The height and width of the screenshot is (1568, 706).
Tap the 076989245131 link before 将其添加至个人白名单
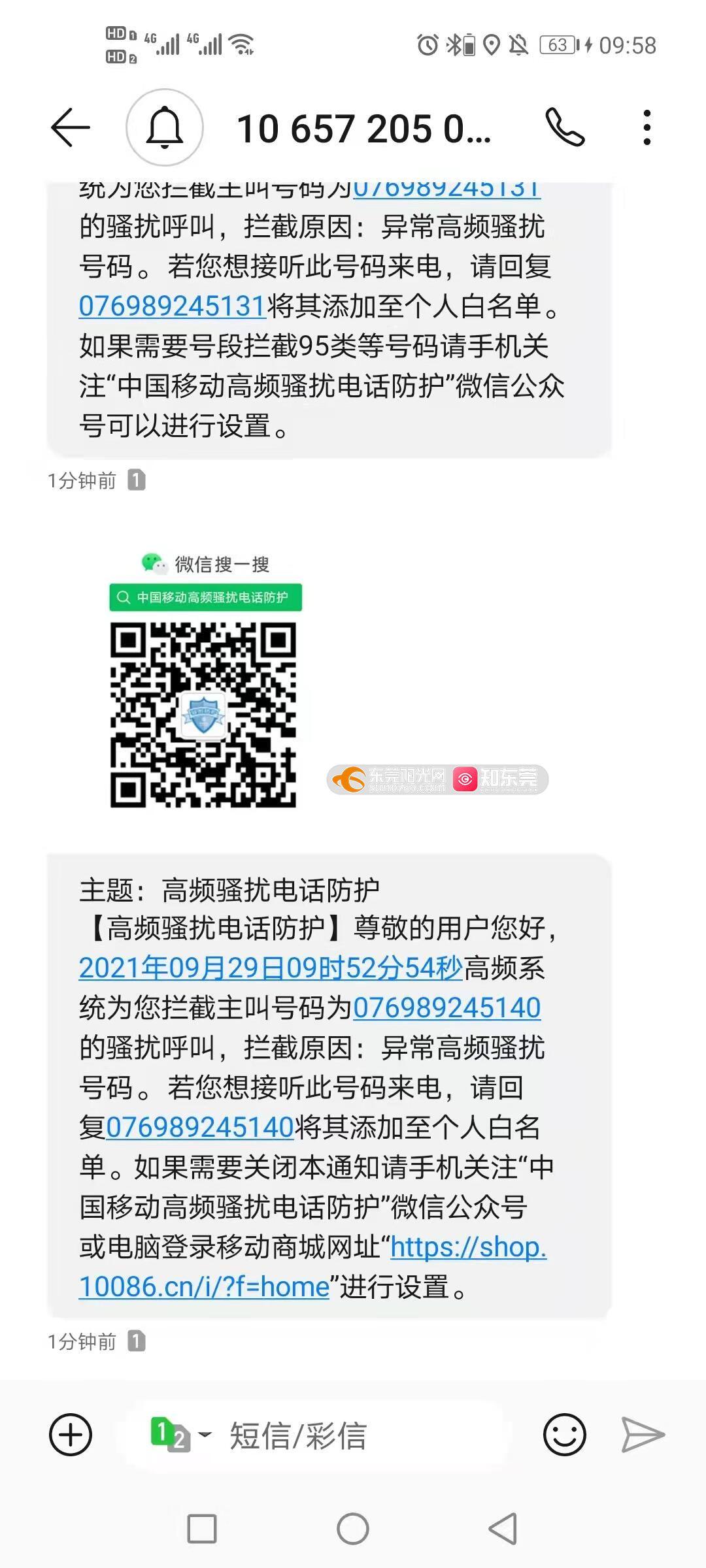pyautogui.click(x=172, y=306)
